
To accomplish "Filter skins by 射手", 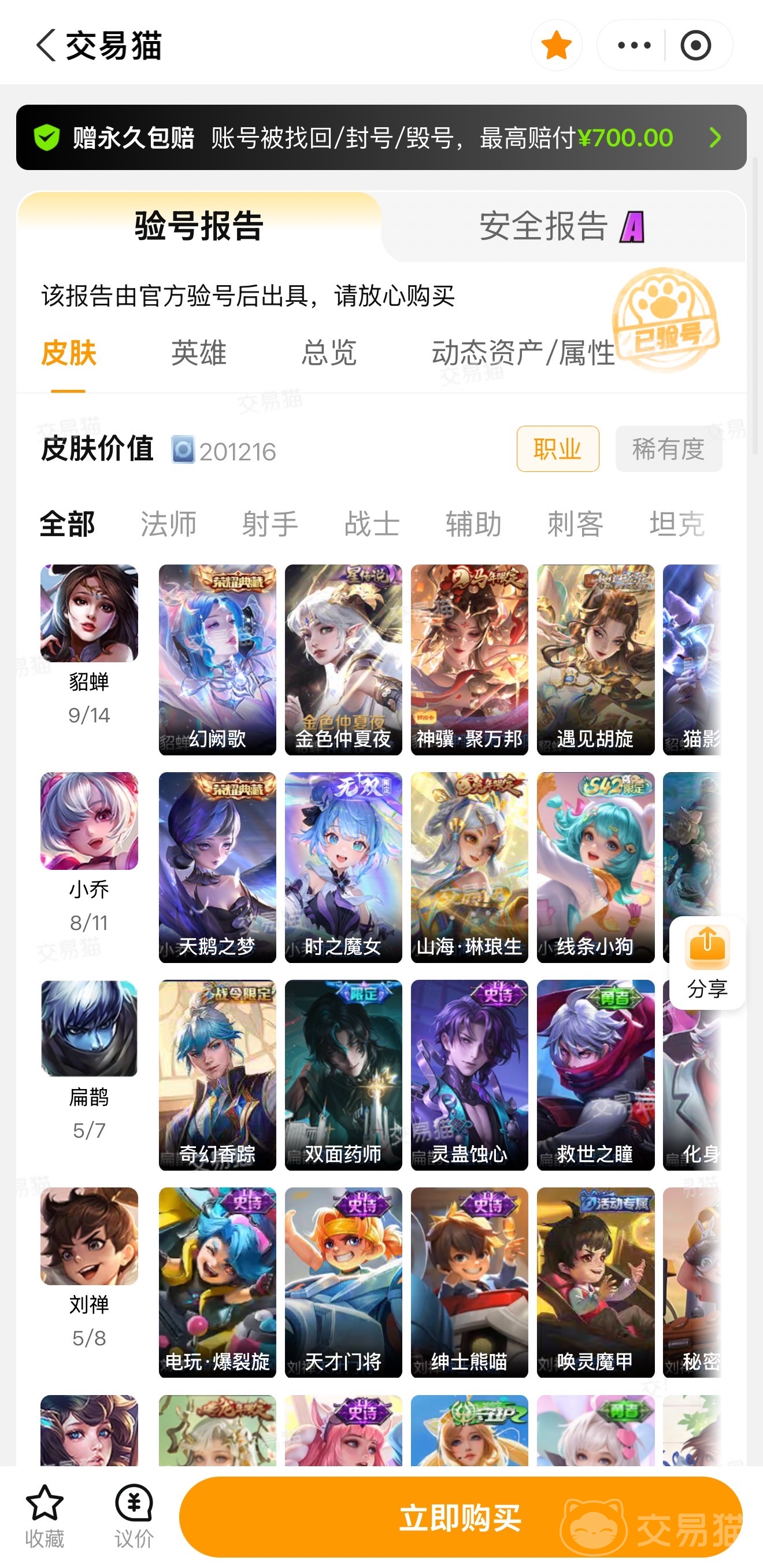I will [270, 524].
